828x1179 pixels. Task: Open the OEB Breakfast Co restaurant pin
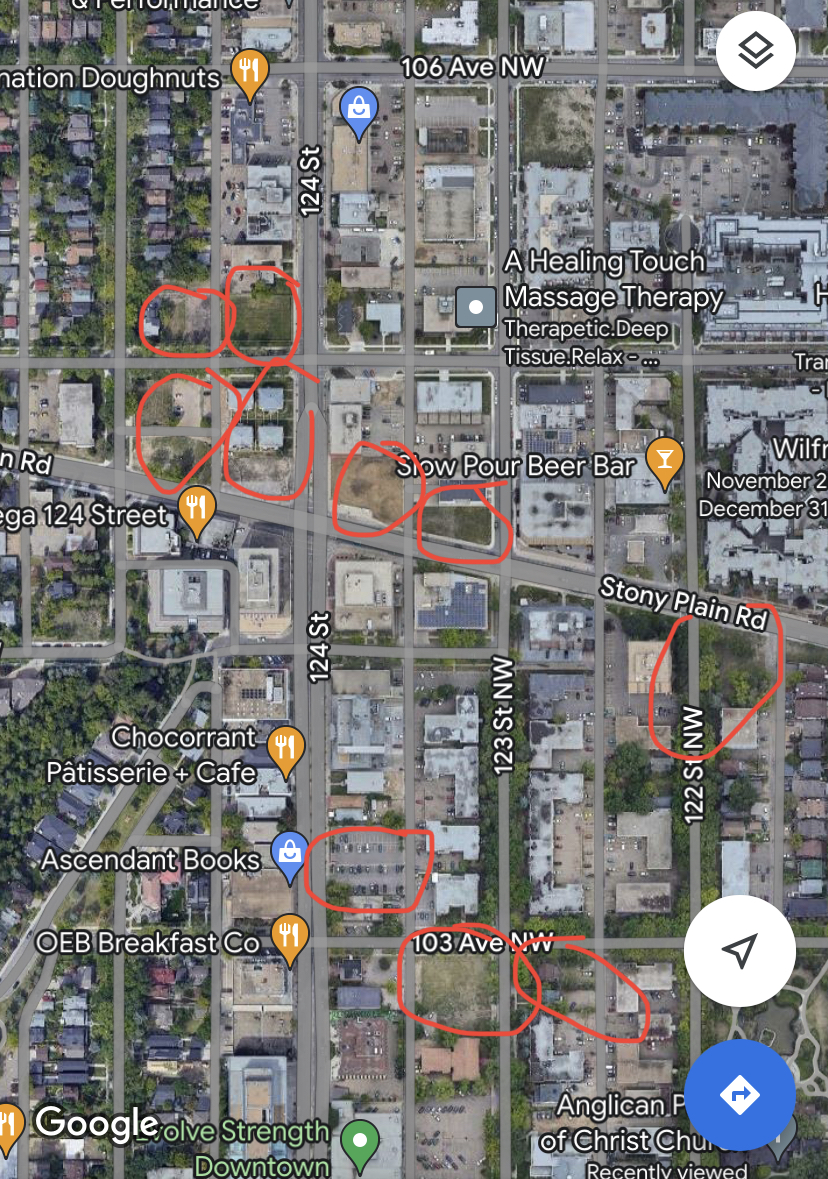coord(290,938)
